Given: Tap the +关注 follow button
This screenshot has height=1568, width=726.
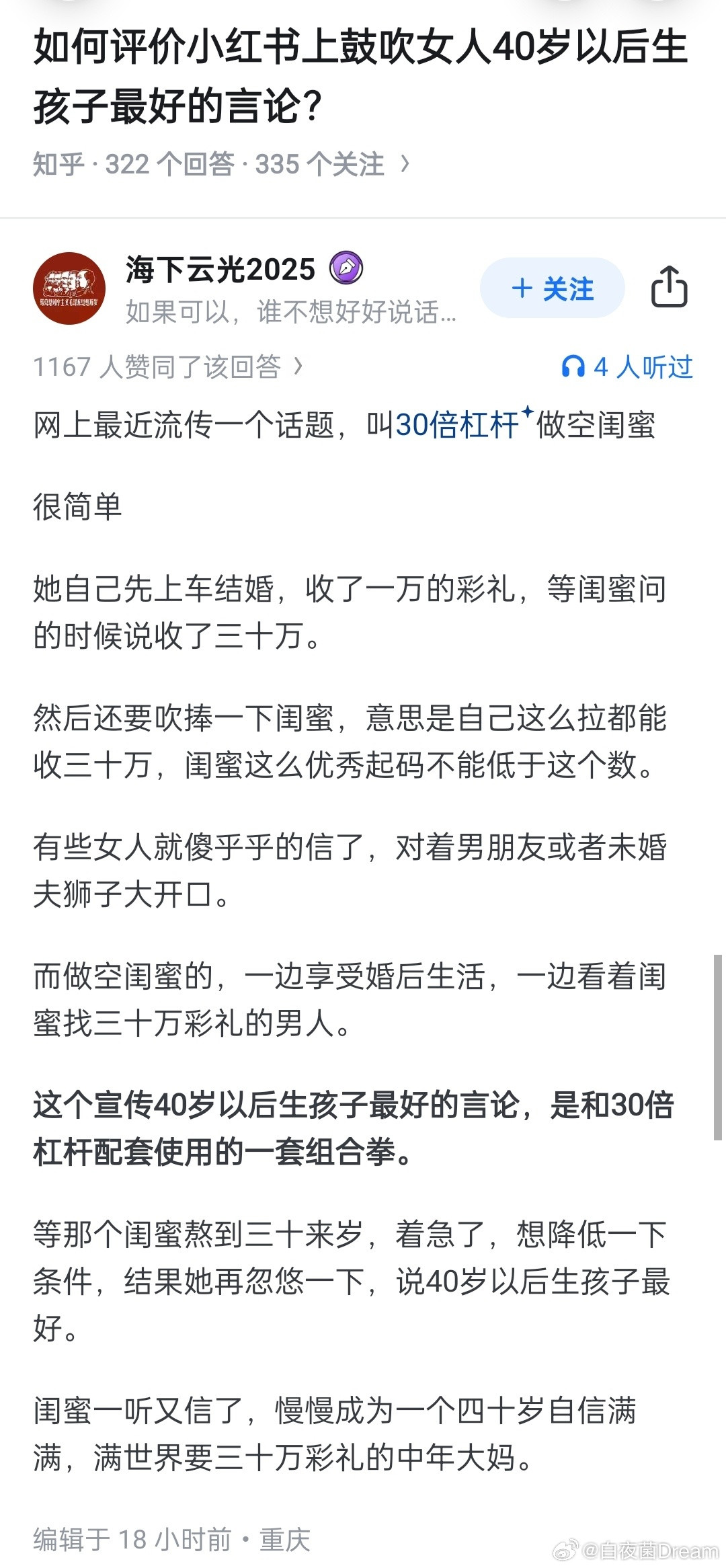Looking at the screenshot, I should coord(551,289).
